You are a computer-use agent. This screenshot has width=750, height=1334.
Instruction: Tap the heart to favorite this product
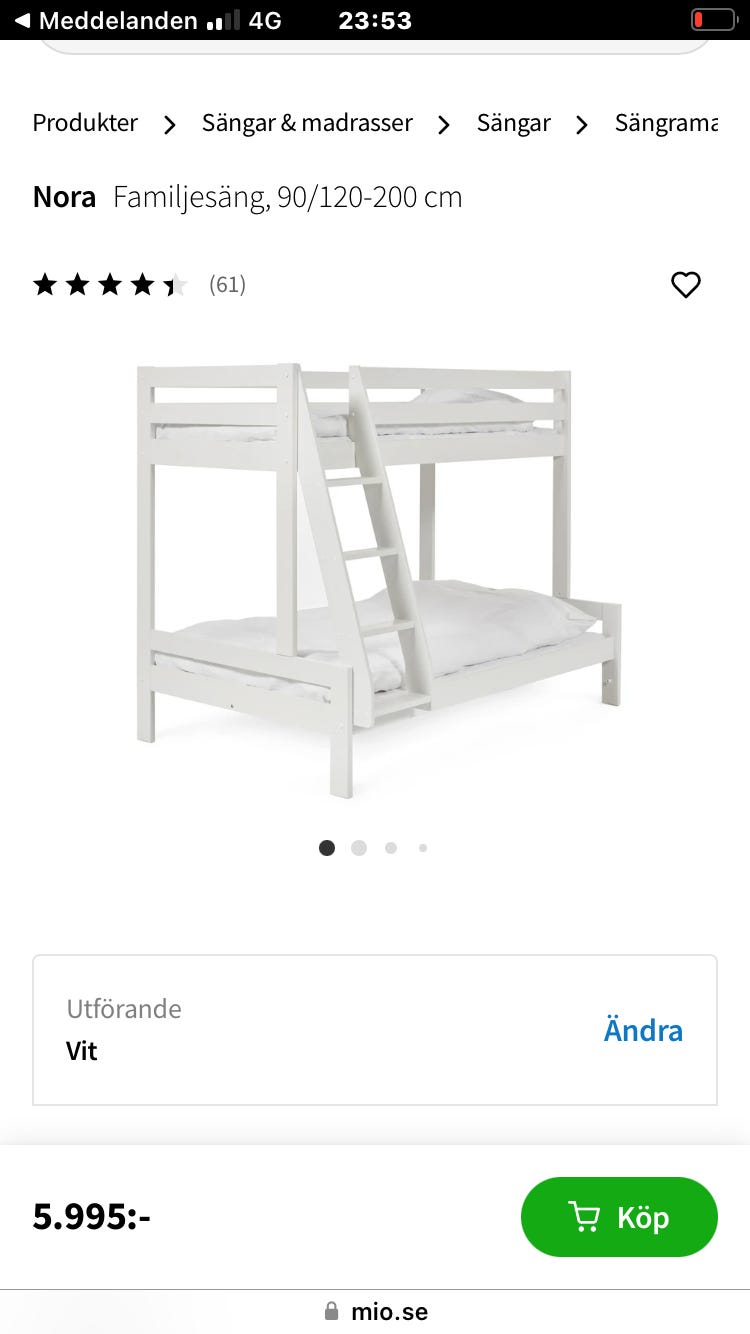pos(686,285)
